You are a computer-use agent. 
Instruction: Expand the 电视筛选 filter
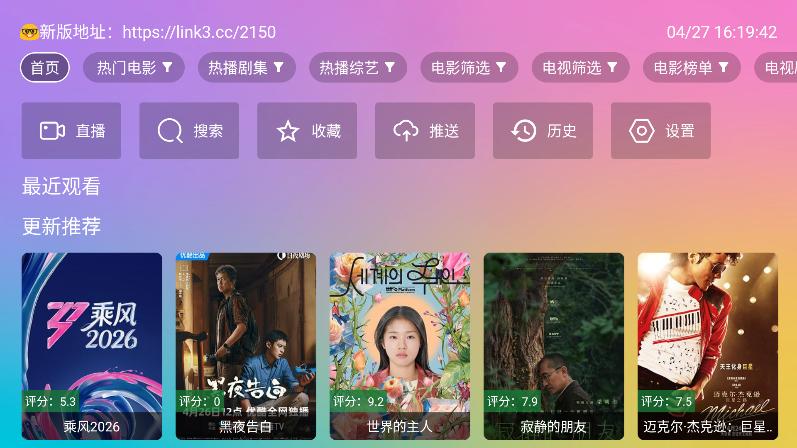pyautogui.click(x=580, y=68)
